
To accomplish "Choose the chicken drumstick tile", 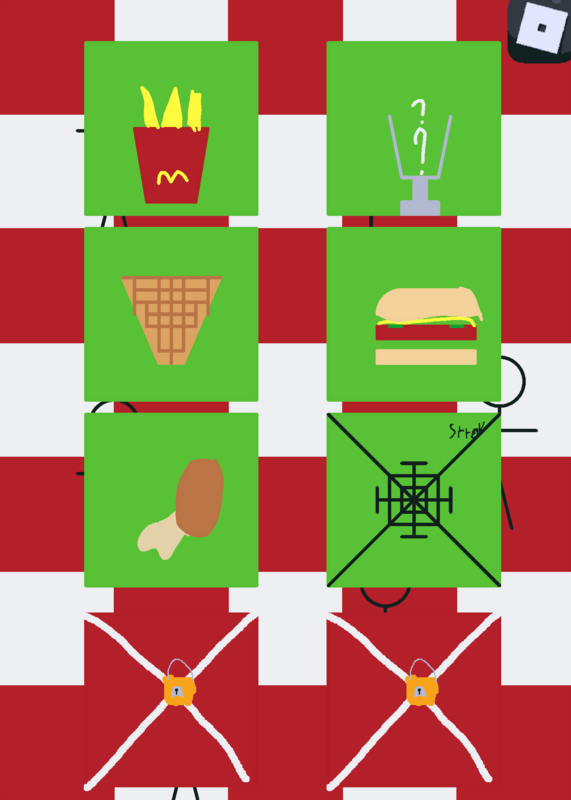I will tap(171, 500).
